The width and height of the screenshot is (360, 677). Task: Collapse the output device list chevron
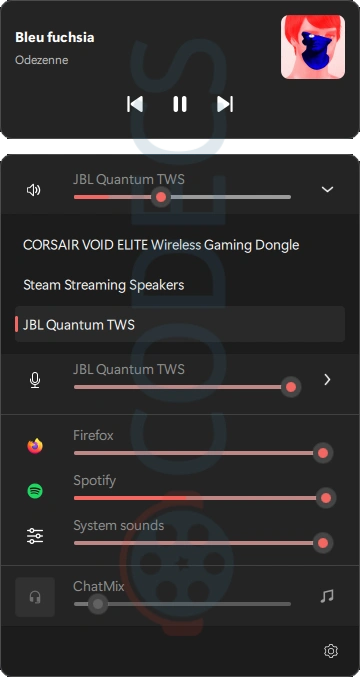328,190
